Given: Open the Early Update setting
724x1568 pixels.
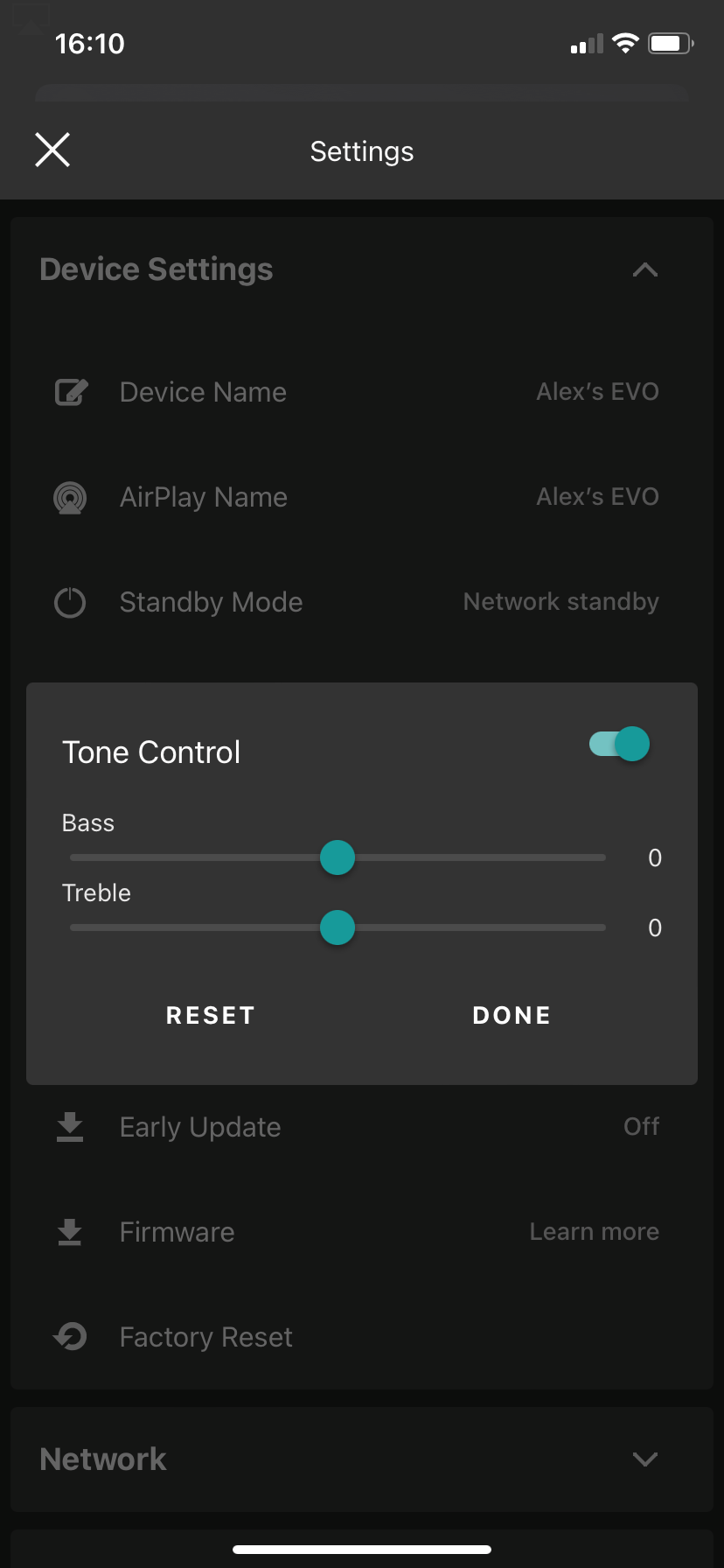Looking at the screenshot, I should 200,1127.
